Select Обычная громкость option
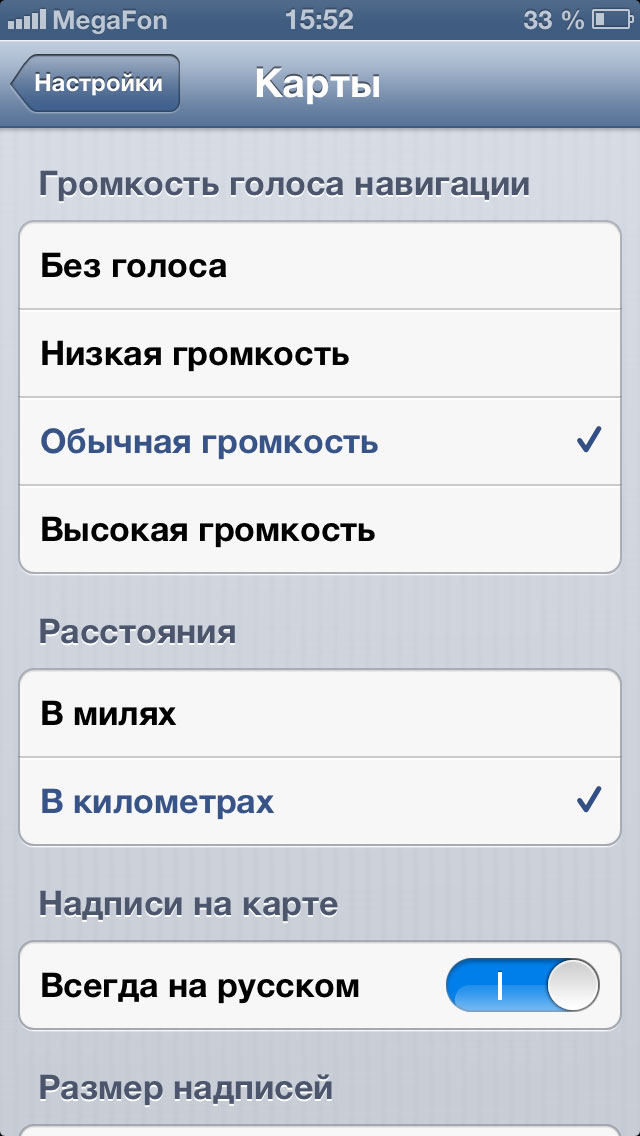This screenshot has width=640, height=1136. (x=320, y=441)
